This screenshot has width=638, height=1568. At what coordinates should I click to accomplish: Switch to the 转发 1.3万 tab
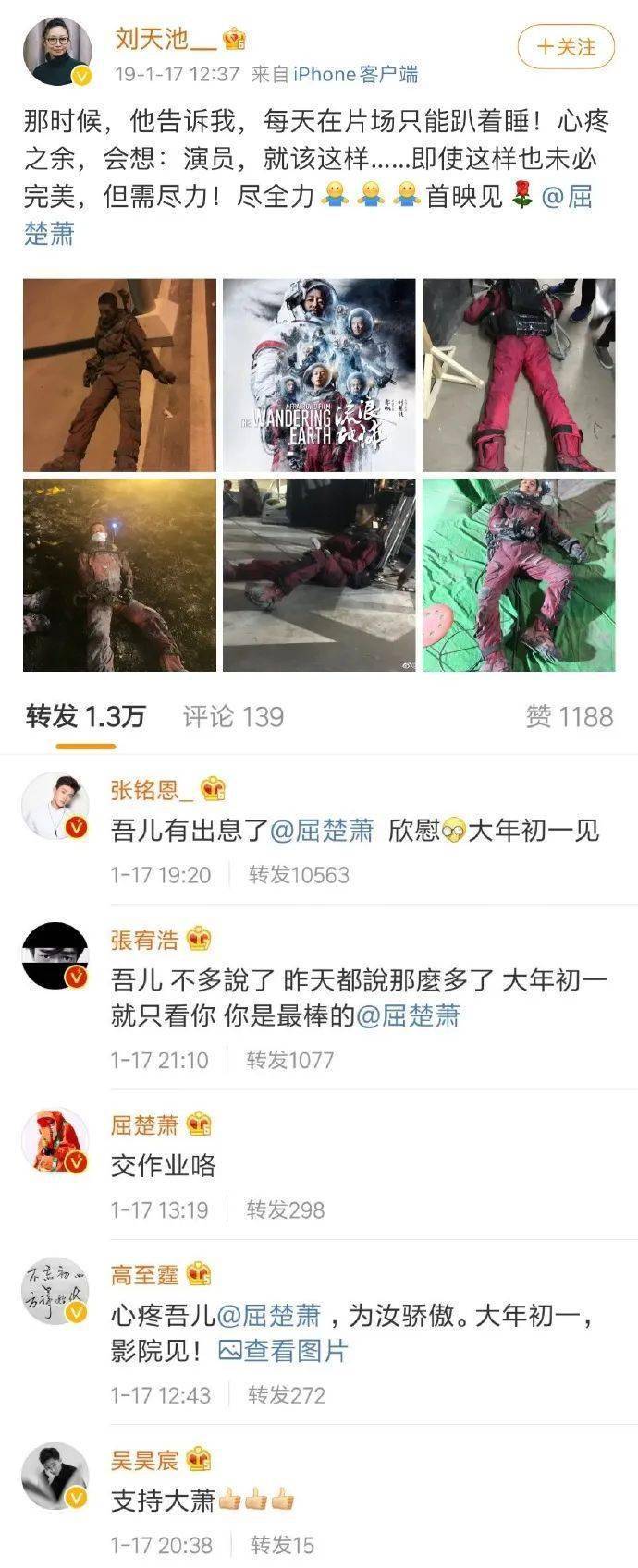85,717
